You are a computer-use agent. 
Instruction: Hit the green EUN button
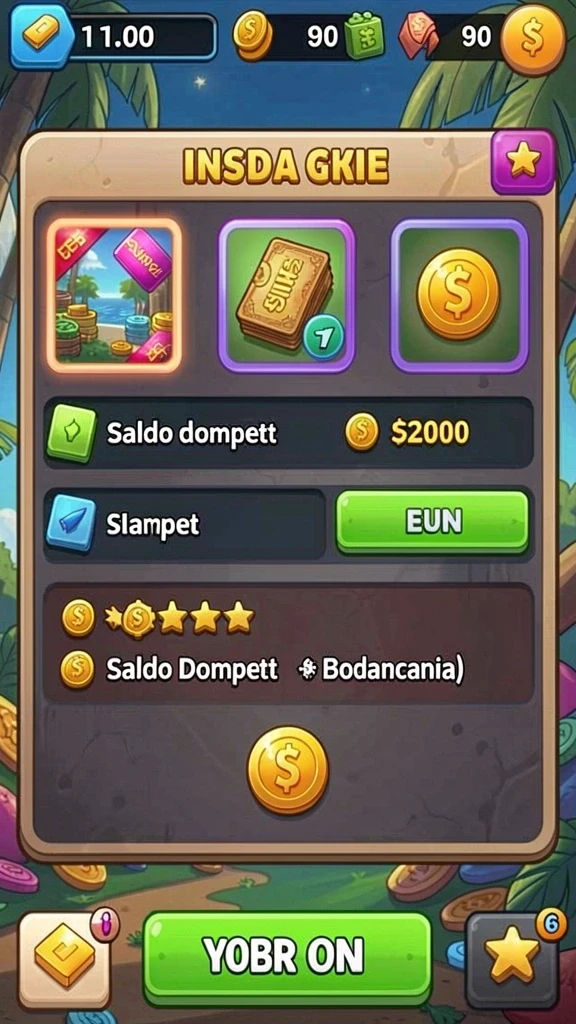[432, 522]
